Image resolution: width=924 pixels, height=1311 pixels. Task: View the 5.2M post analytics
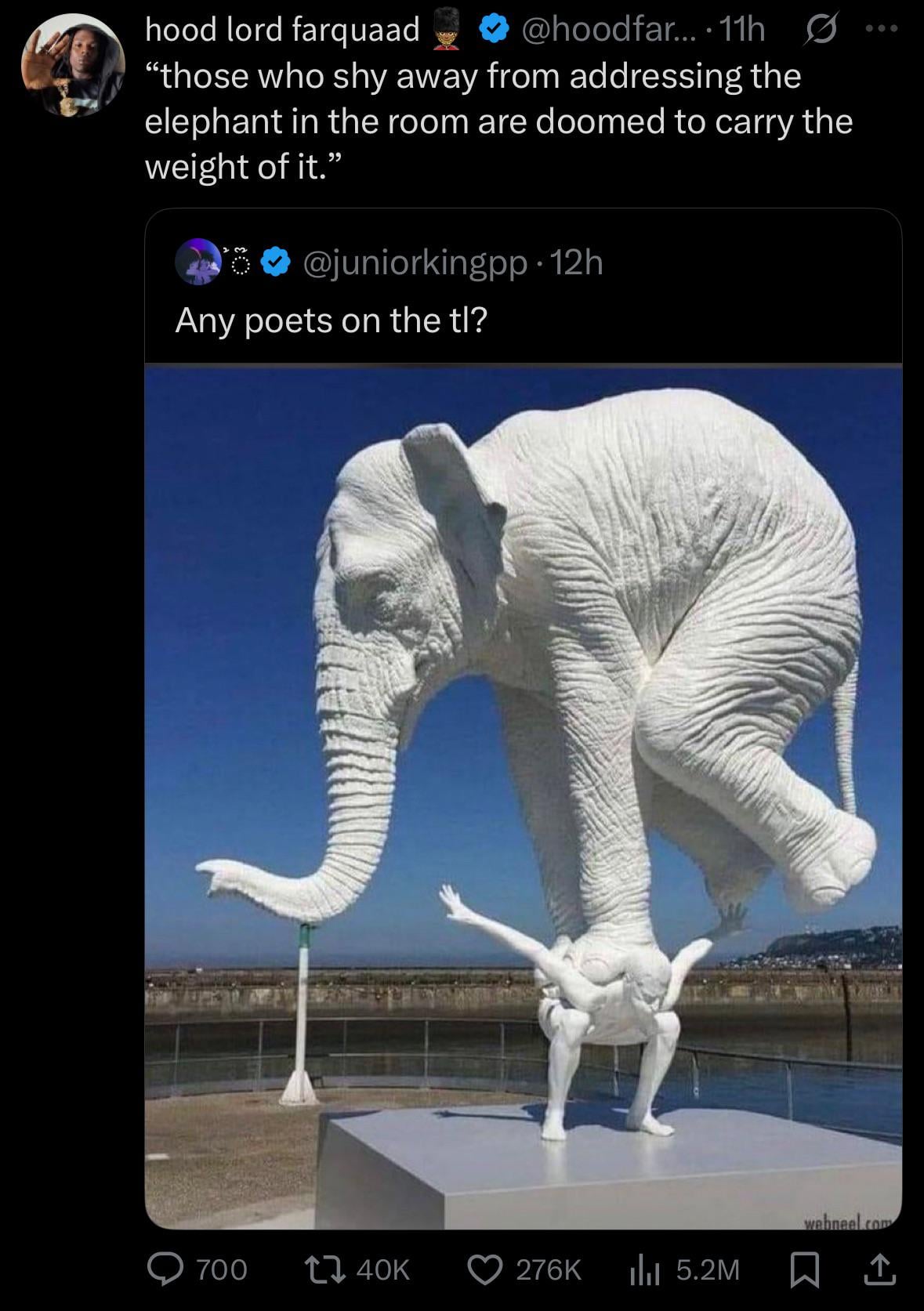click(643, 1270)
